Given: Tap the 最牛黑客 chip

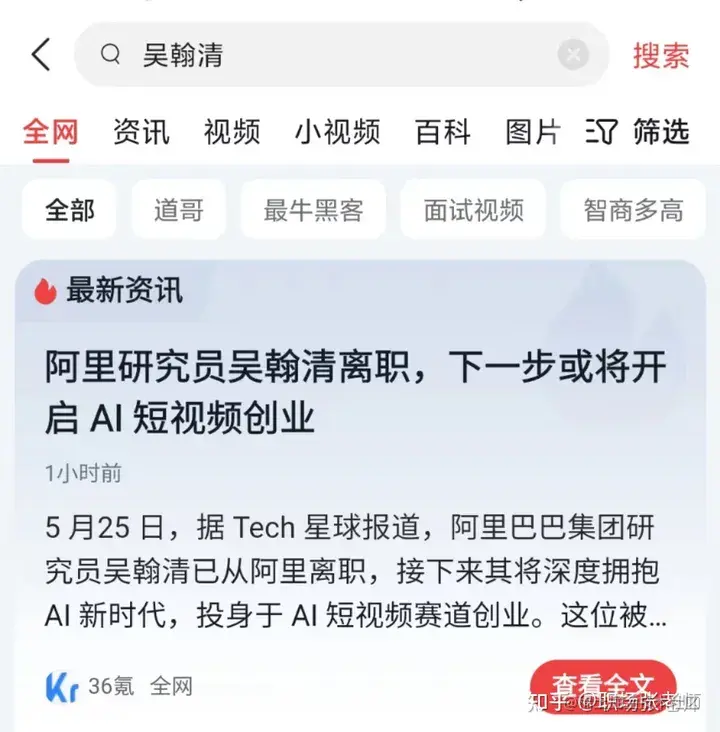Looking at the screenshot, I should pos(313,210).
